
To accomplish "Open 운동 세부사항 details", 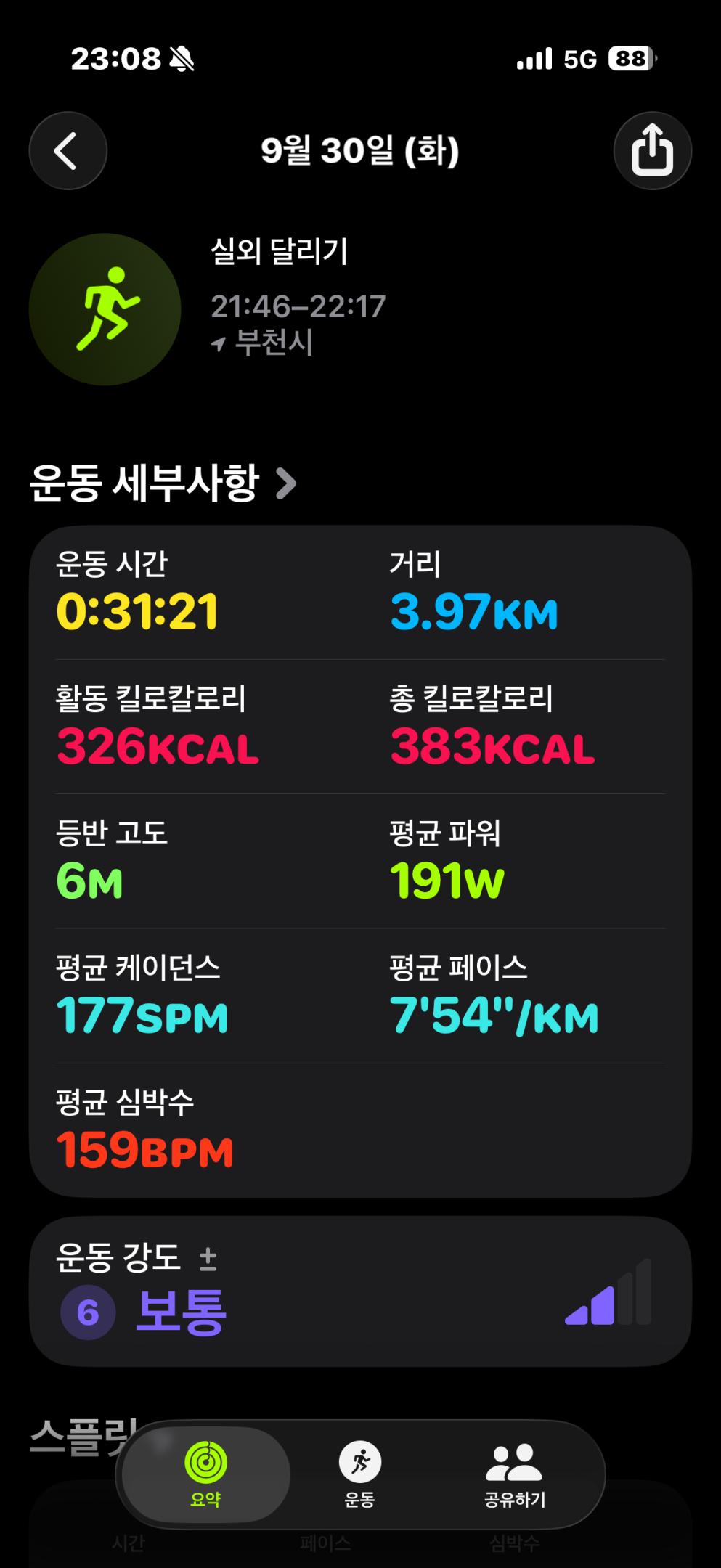I will 163,483.
